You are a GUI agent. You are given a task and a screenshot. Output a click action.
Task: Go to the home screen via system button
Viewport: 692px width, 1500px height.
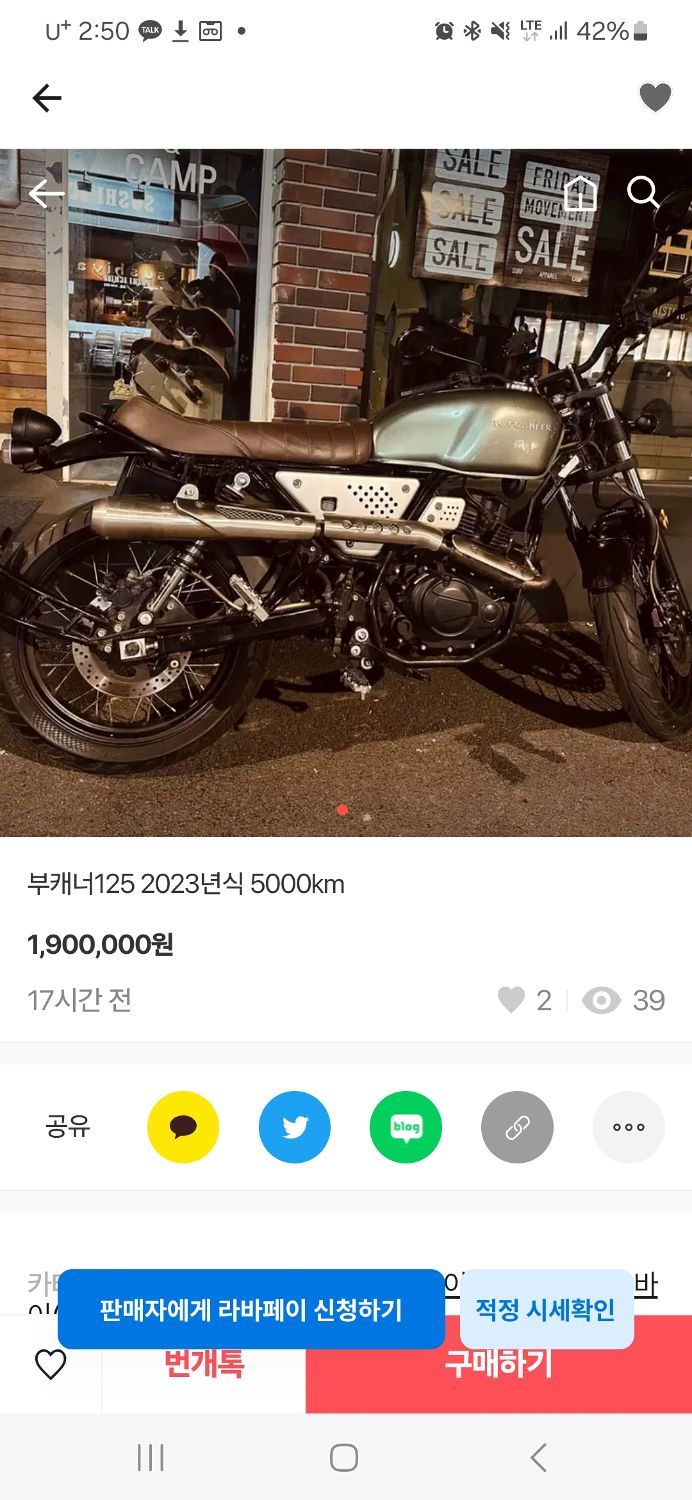[344, 1458]
